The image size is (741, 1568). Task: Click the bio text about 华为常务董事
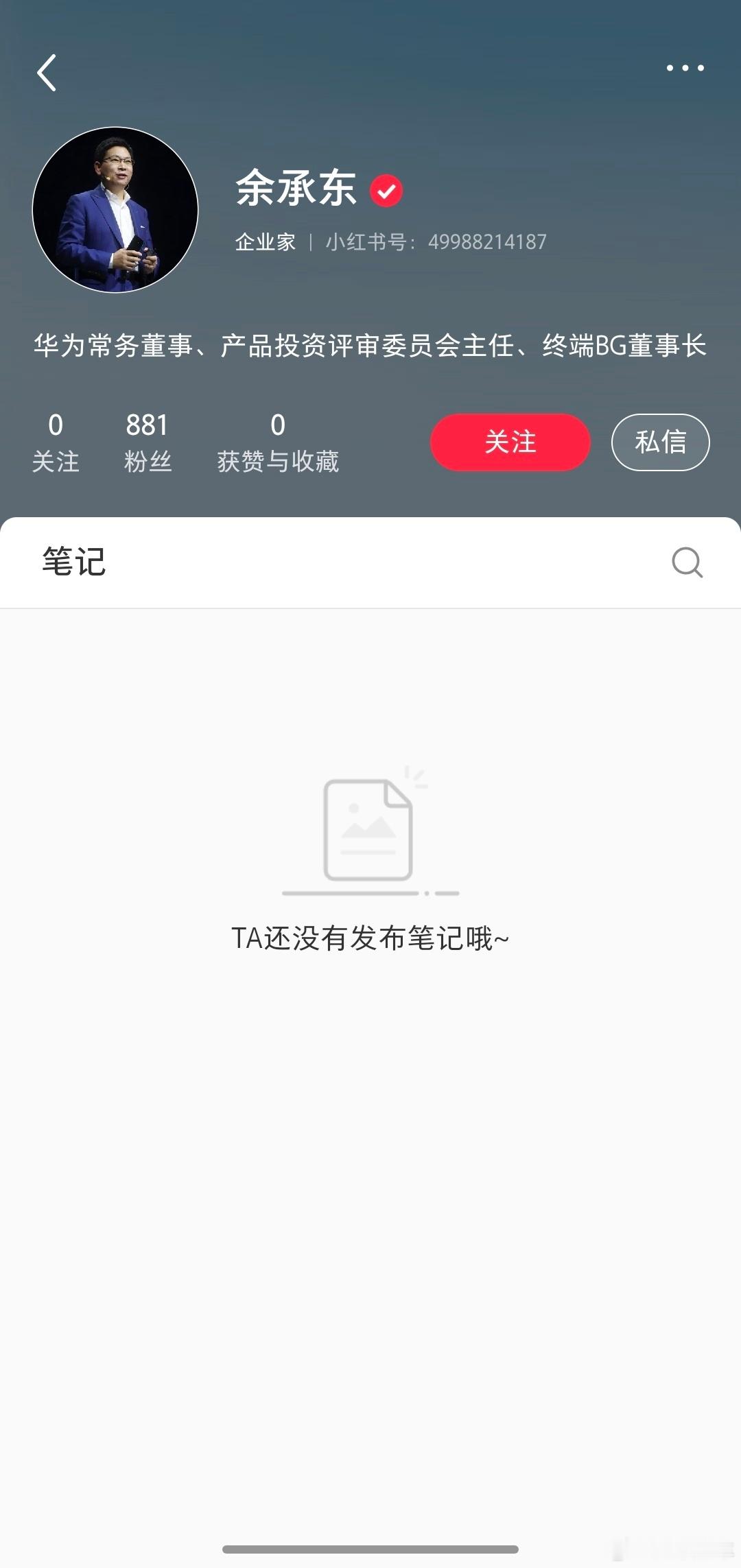tap(370, 345)
